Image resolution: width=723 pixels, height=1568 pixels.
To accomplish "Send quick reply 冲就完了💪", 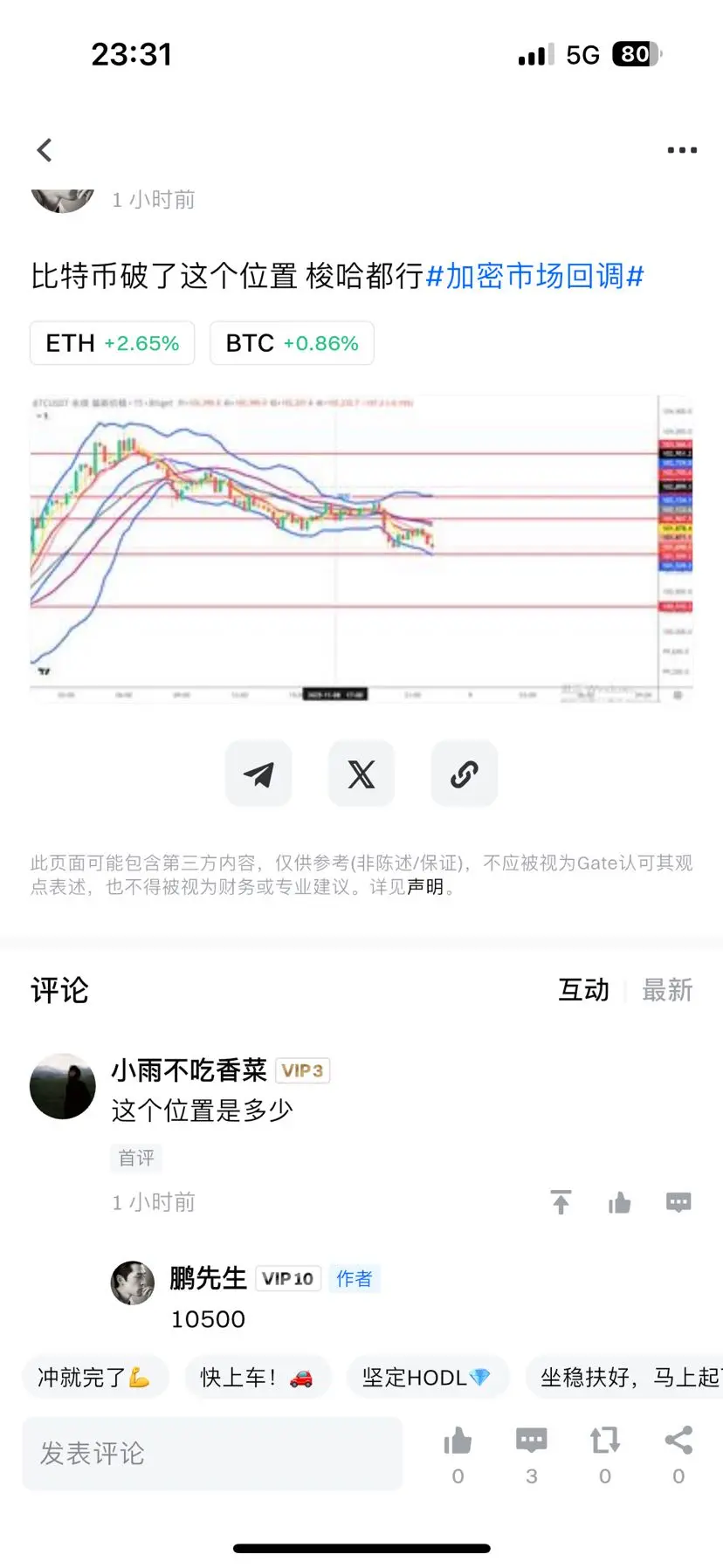I will (x=95, y=1377).
